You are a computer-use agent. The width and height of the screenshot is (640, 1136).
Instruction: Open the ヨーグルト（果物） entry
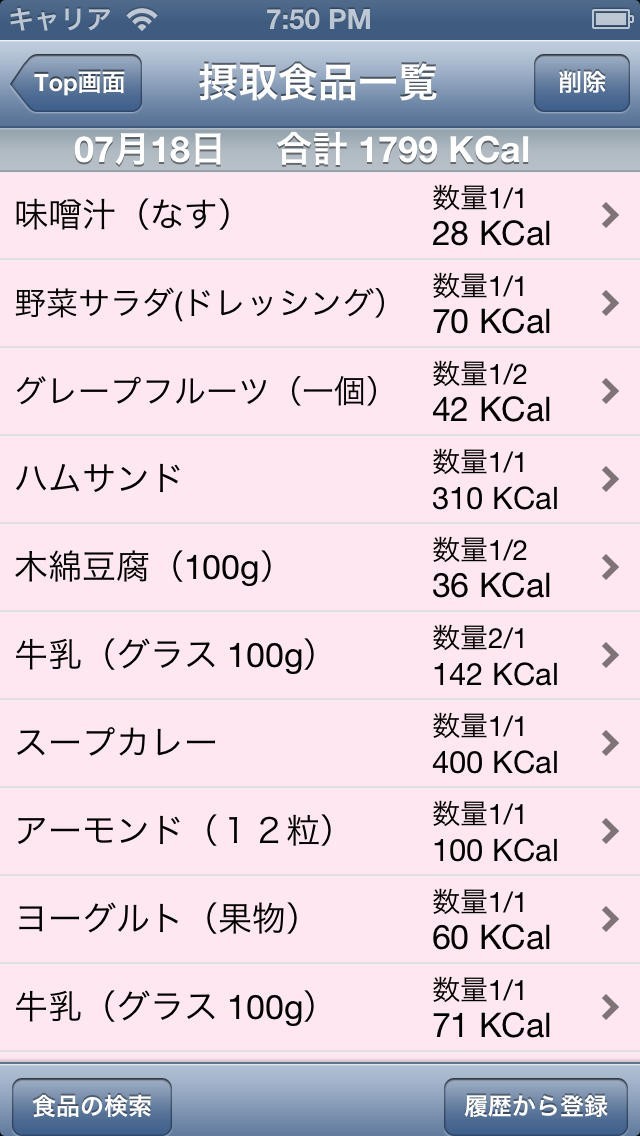click(320, 920)
